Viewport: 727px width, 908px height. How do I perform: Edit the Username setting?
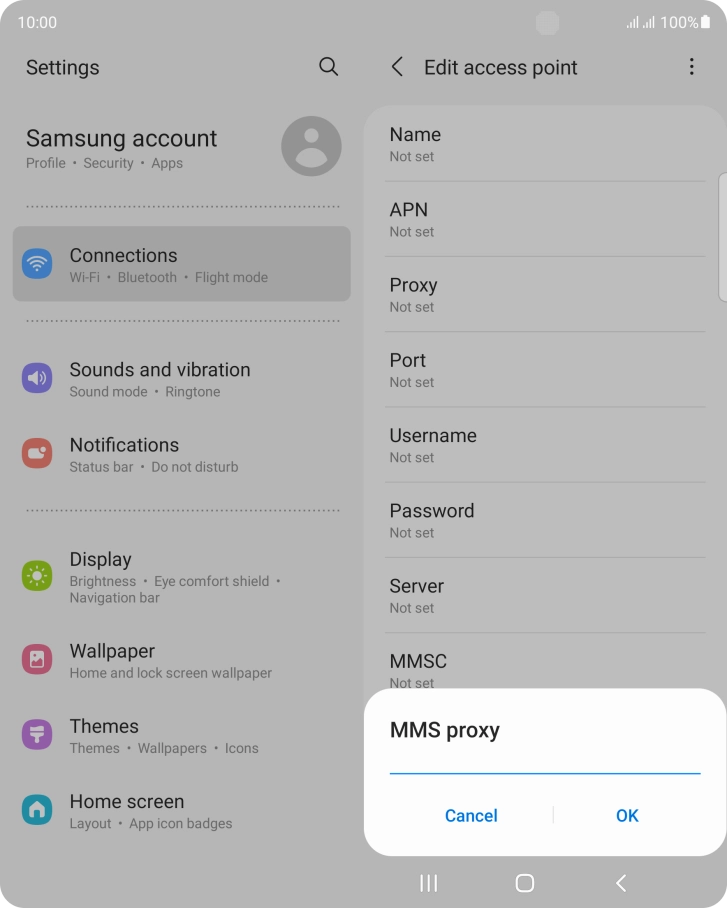click(x=544, y=445)
